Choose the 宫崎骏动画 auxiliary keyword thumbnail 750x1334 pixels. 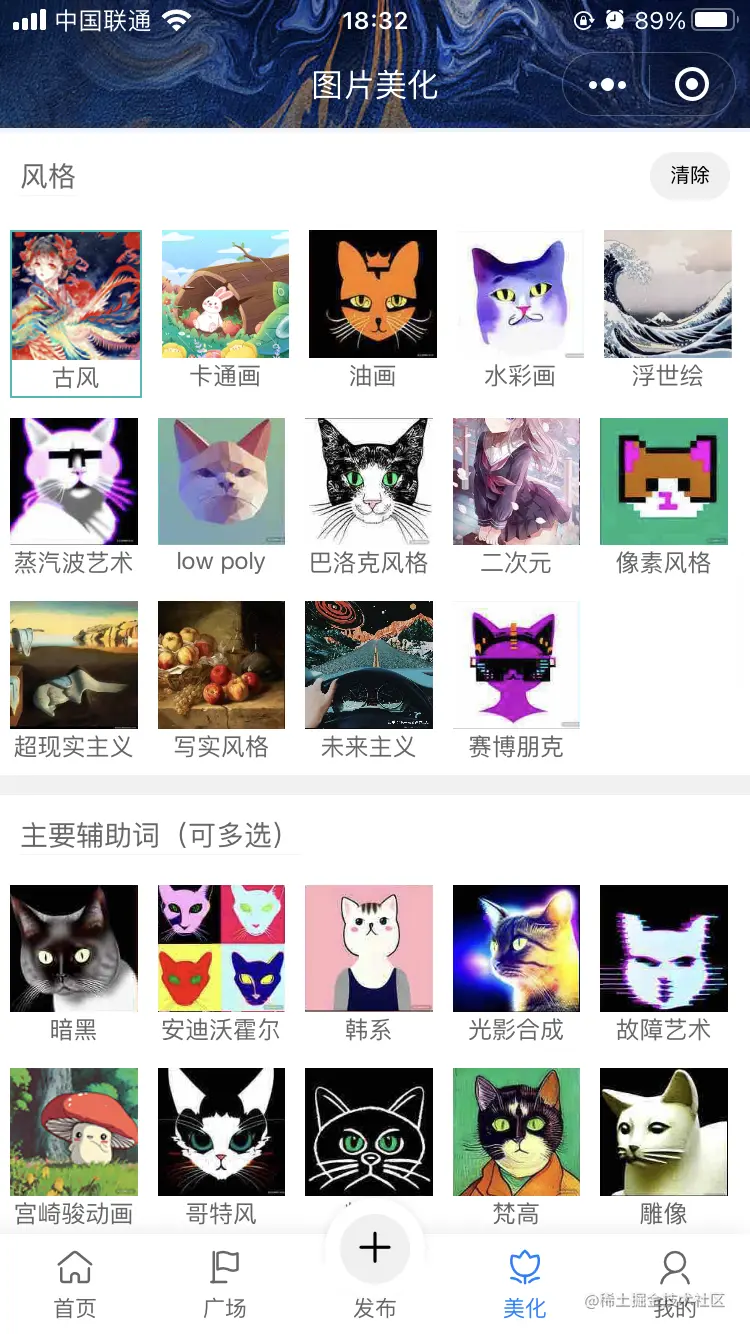74,1130
